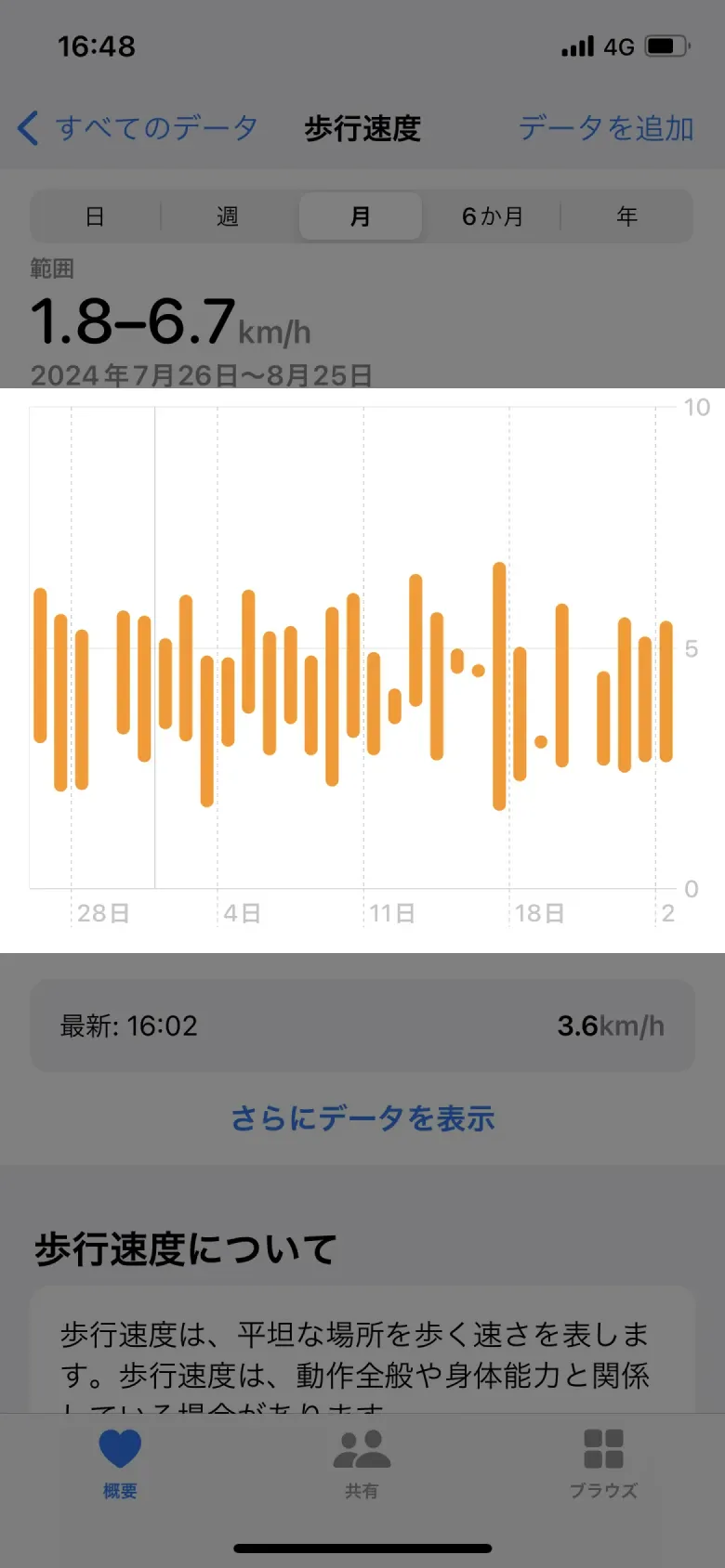Open データを追加 to add data

point(605,128)
